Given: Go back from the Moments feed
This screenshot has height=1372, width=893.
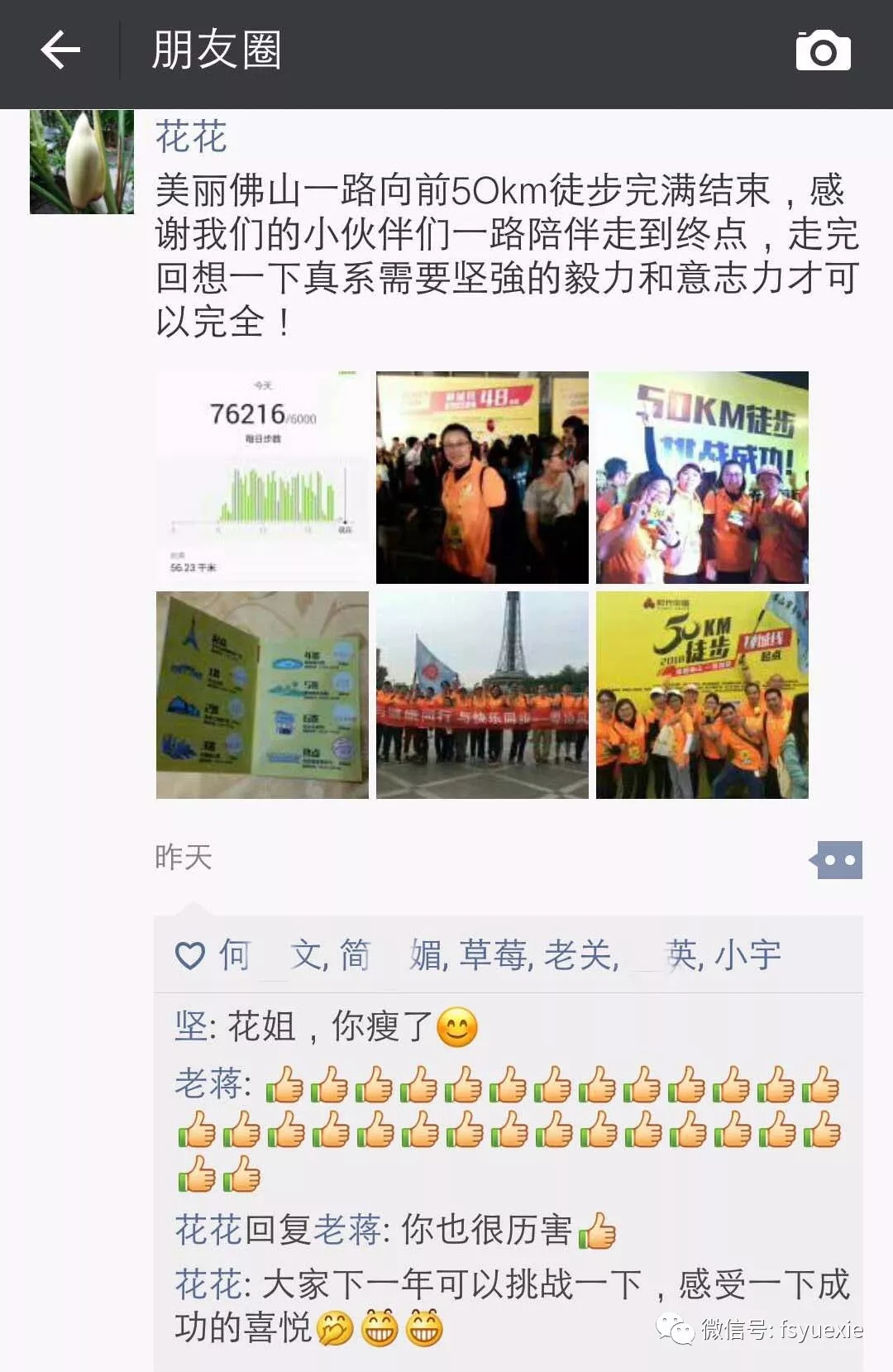Looking at the screenshot, I should coord(60,50).
